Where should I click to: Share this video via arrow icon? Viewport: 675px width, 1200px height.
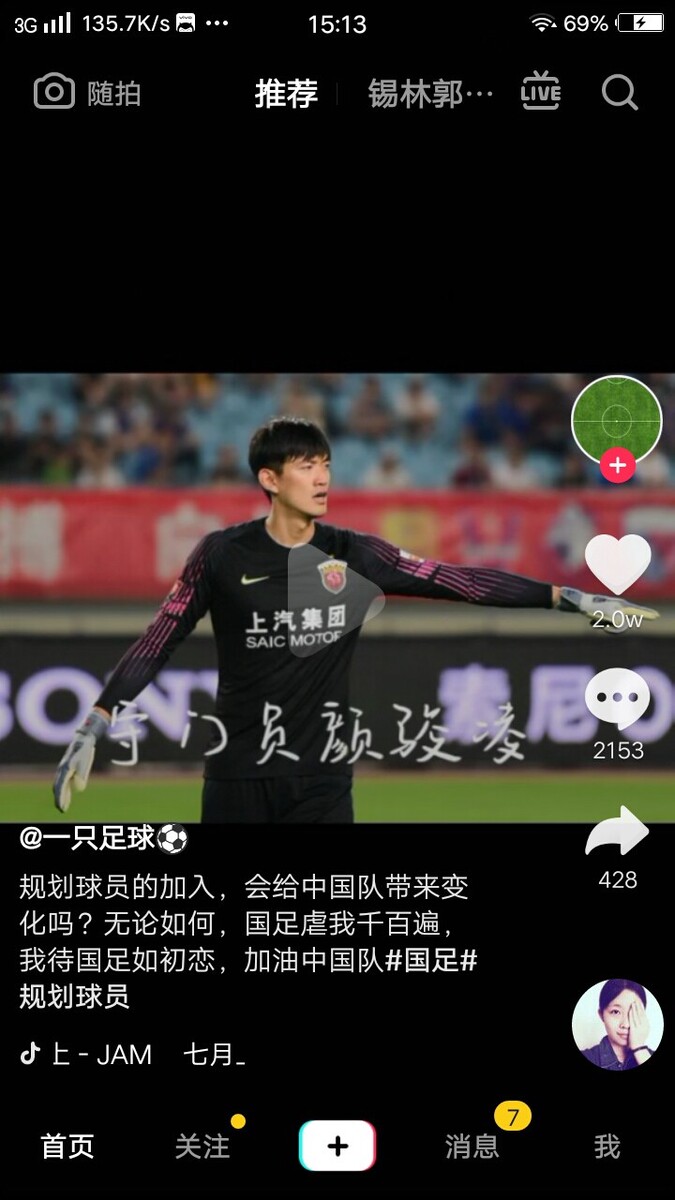click(x=617, y=832)
